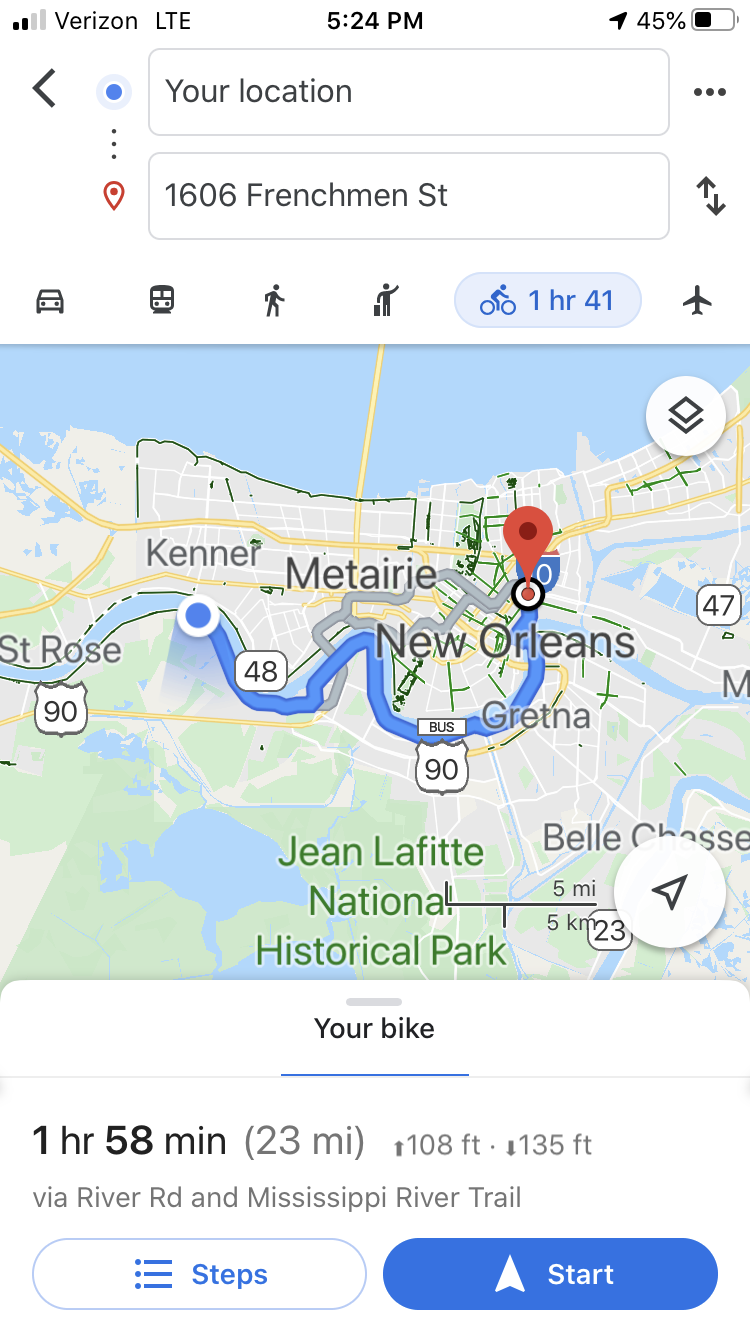Viewport: 750px width, 1334px height.
Task: Recenter map on my current location
Action: tap(669, 892)
